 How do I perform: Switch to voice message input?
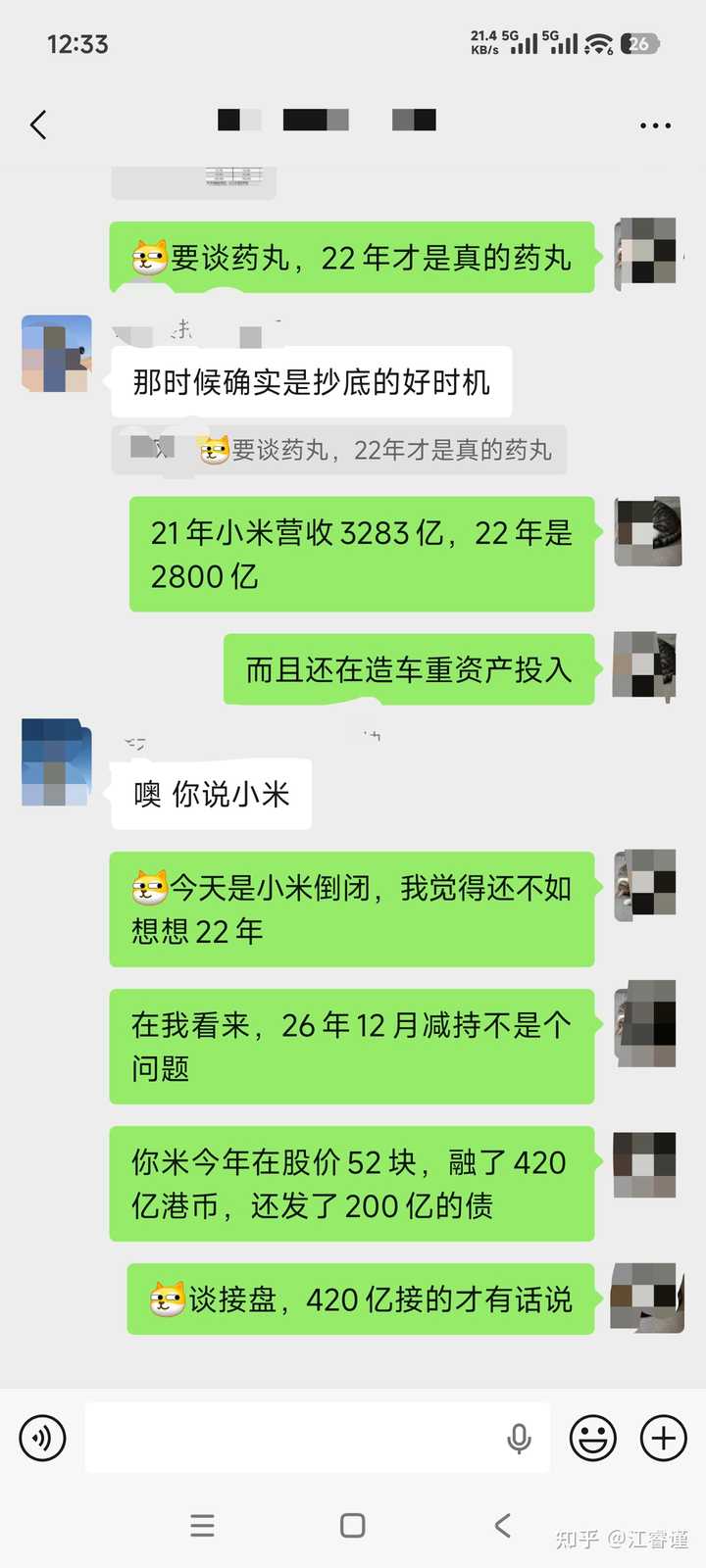tap(42, 1438)
